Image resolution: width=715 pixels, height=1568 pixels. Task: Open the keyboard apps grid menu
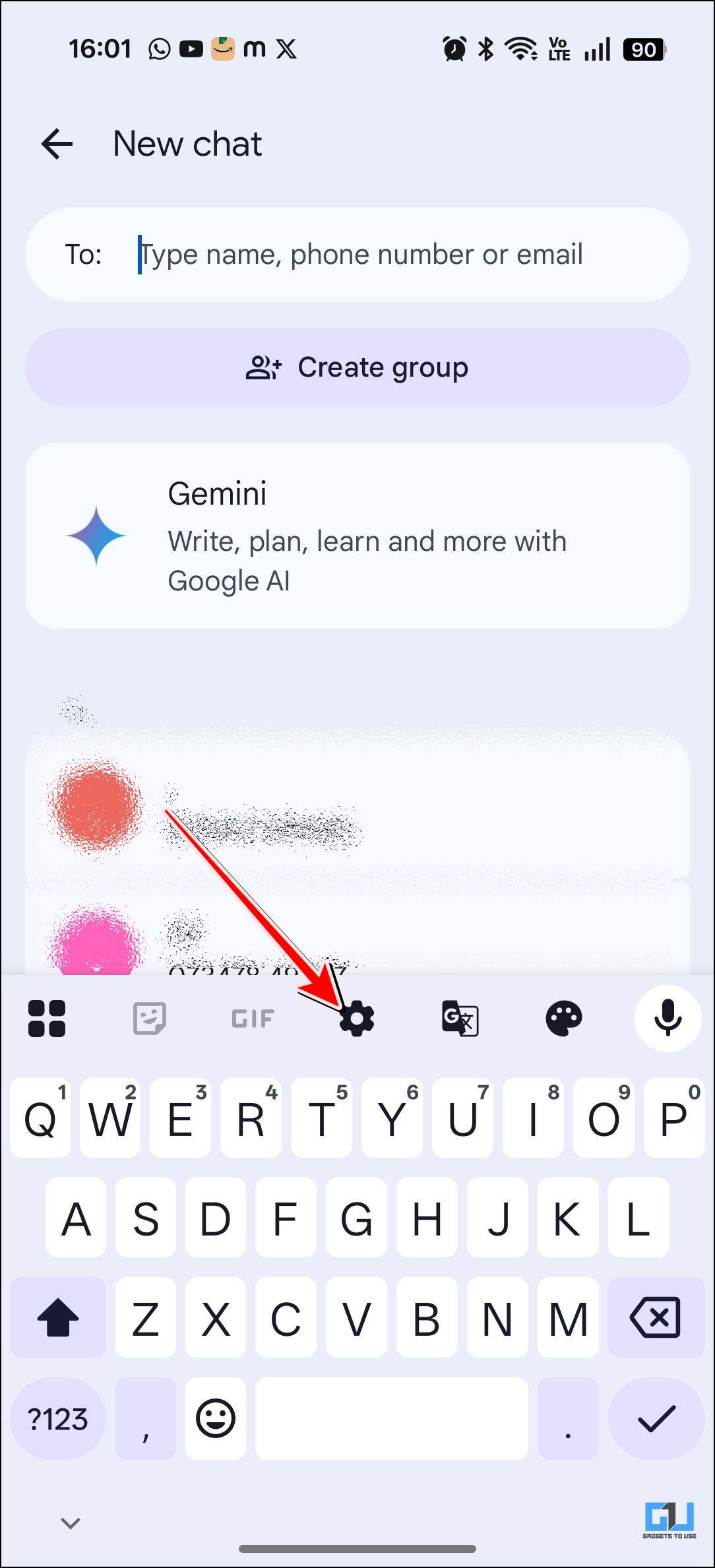[x=47, y=1018]
